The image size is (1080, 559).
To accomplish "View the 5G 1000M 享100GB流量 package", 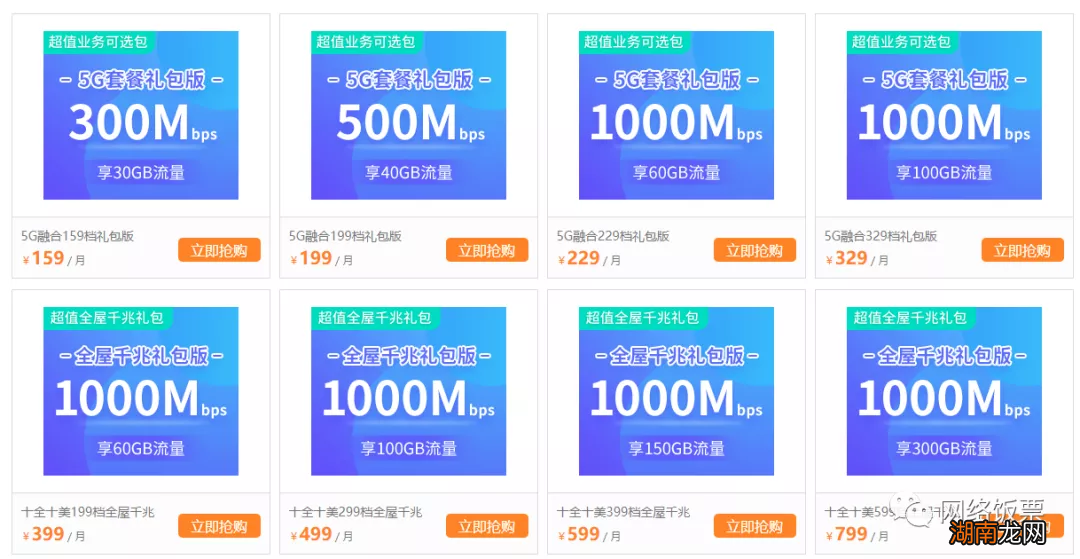I will pos(944,115).
